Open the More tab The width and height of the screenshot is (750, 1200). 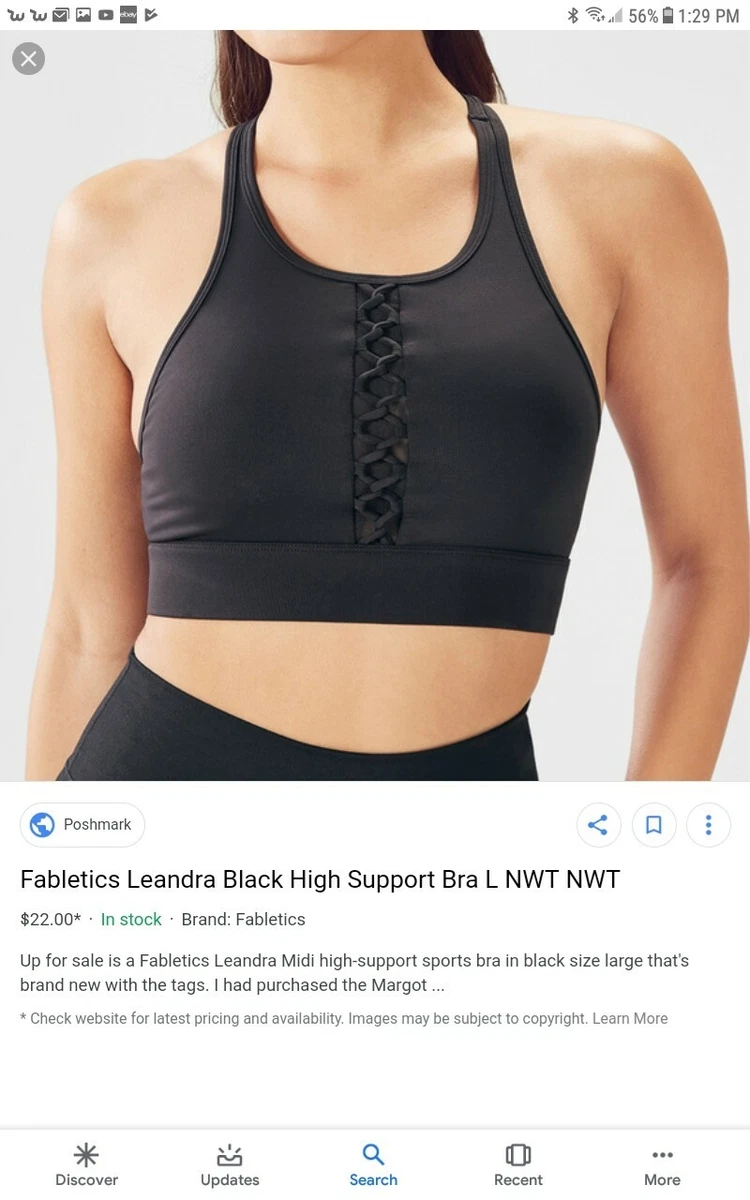tap(662, 1166)
